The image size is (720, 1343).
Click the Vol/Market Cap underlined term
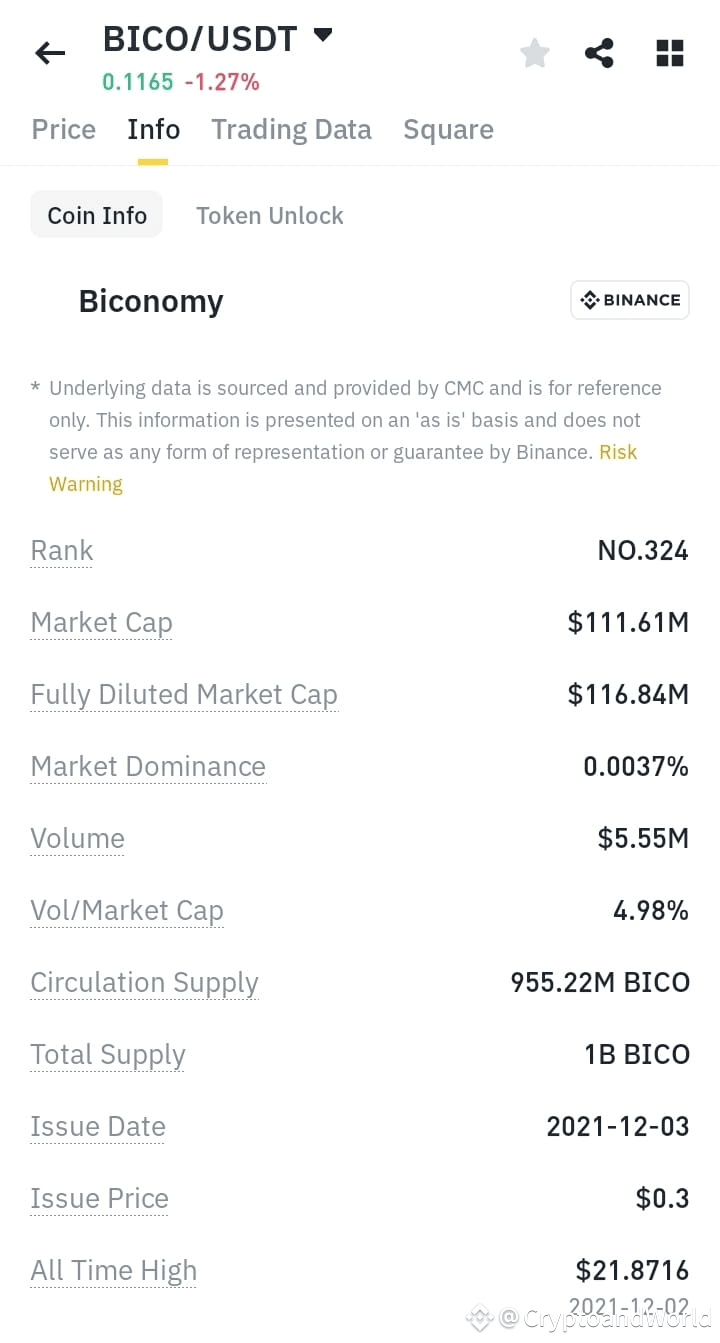[x=127, y=910]
